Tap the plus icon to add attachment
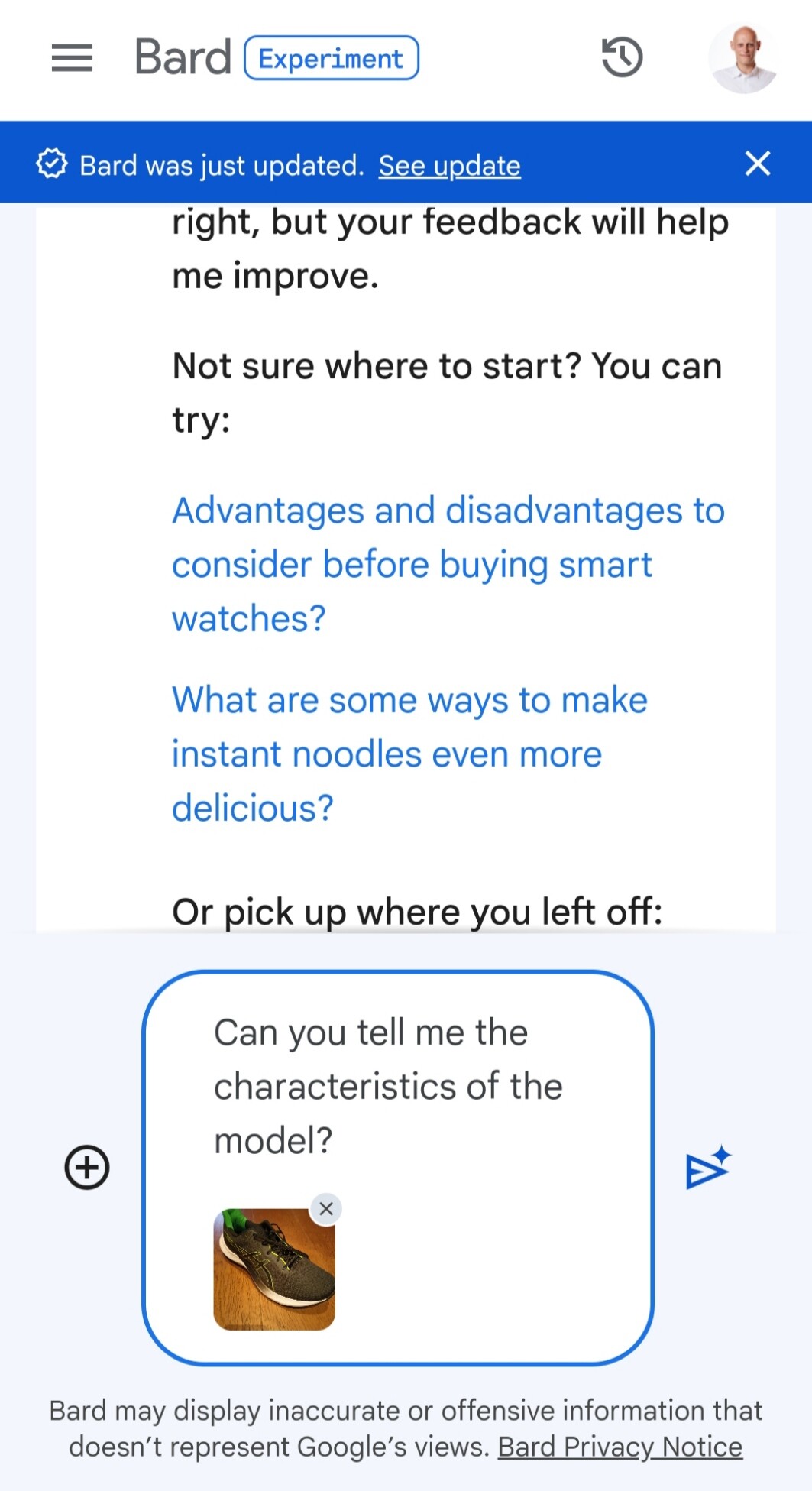The height and width of the screenshot is (1491, 812). click(87, 1167)
